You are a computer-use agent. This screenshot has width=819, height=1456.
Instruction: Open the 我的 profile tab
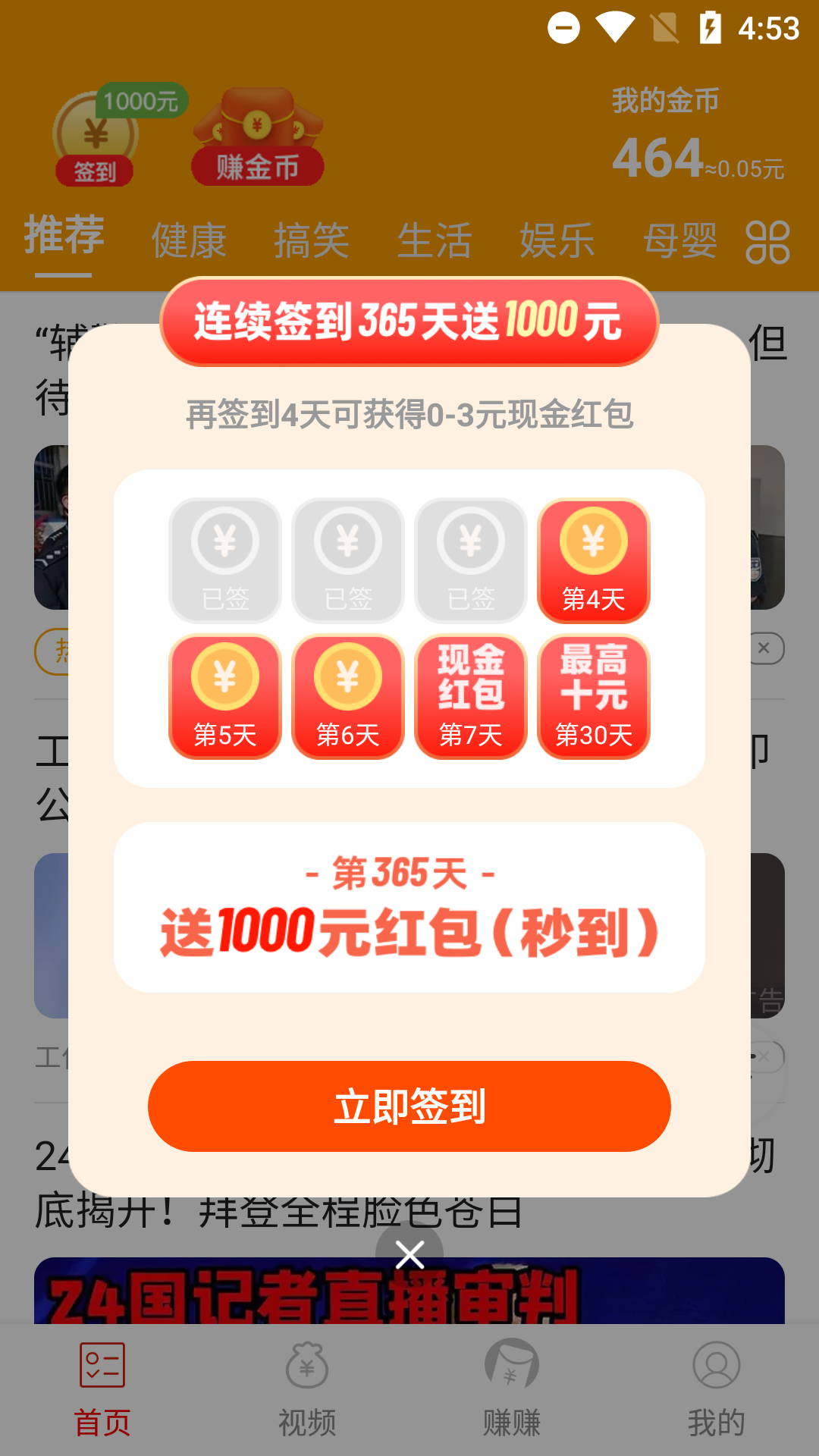(x=717, y=1389)
